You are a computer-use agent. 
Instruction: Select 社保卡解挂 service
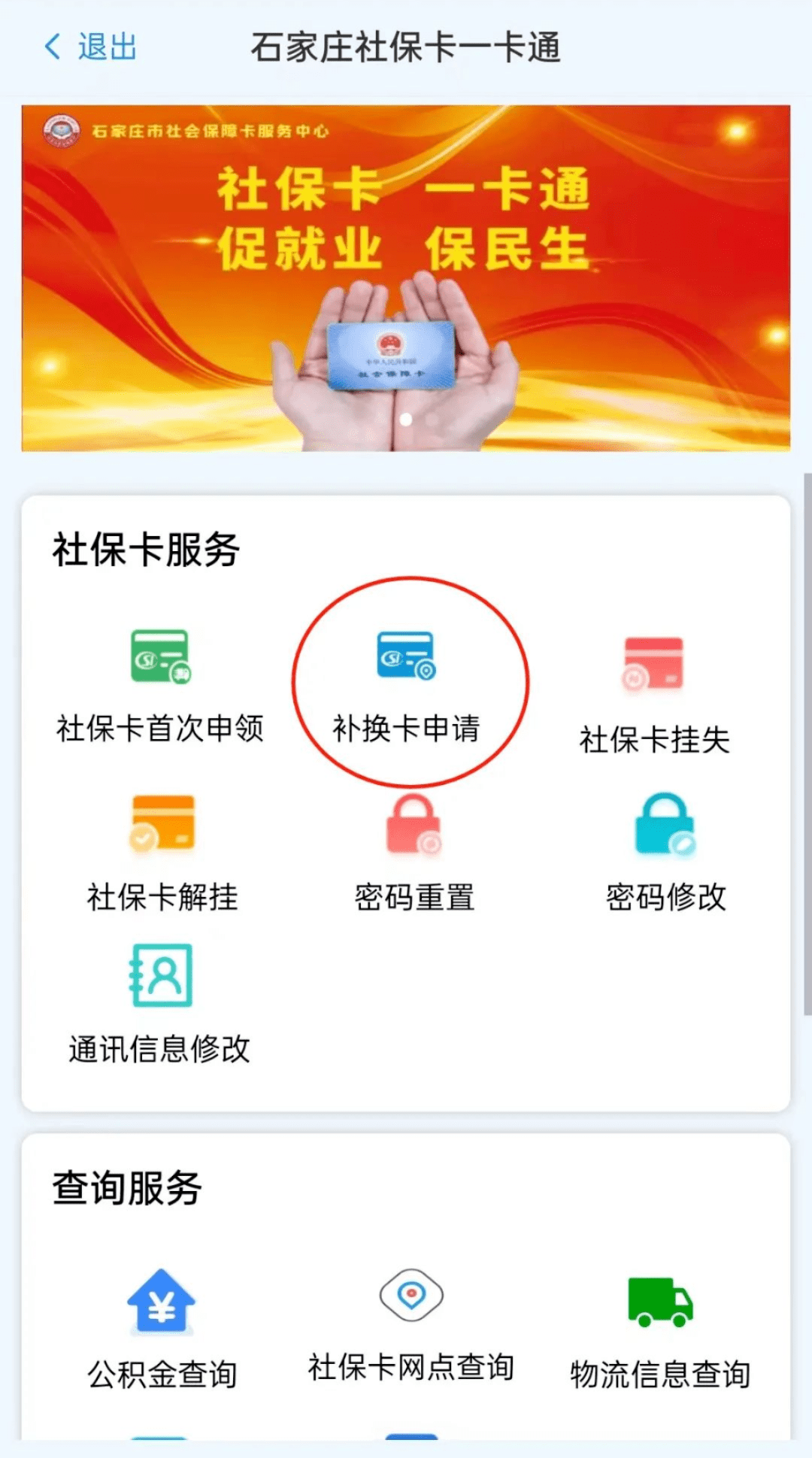point(162,853)
